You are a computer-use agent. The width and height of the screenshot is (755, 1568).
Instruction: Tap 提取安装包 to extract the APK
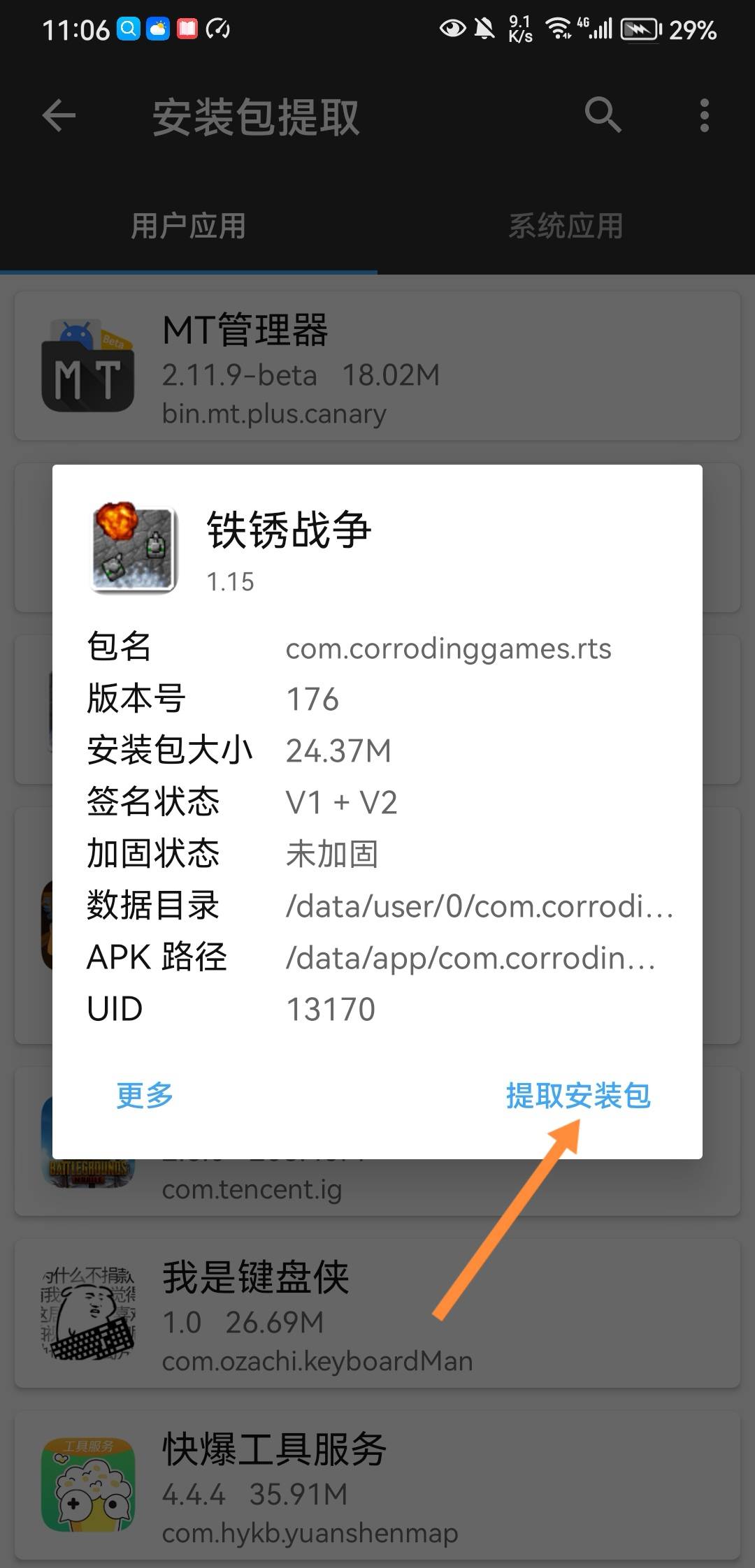(578, 1095)
